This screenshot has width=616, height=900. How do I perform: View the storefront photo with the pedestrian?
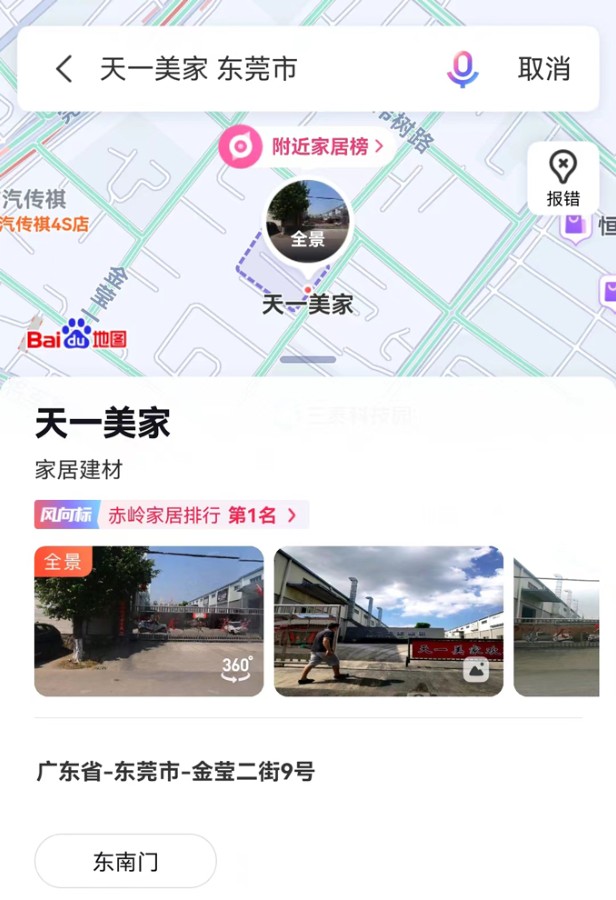tap(388, 621)
